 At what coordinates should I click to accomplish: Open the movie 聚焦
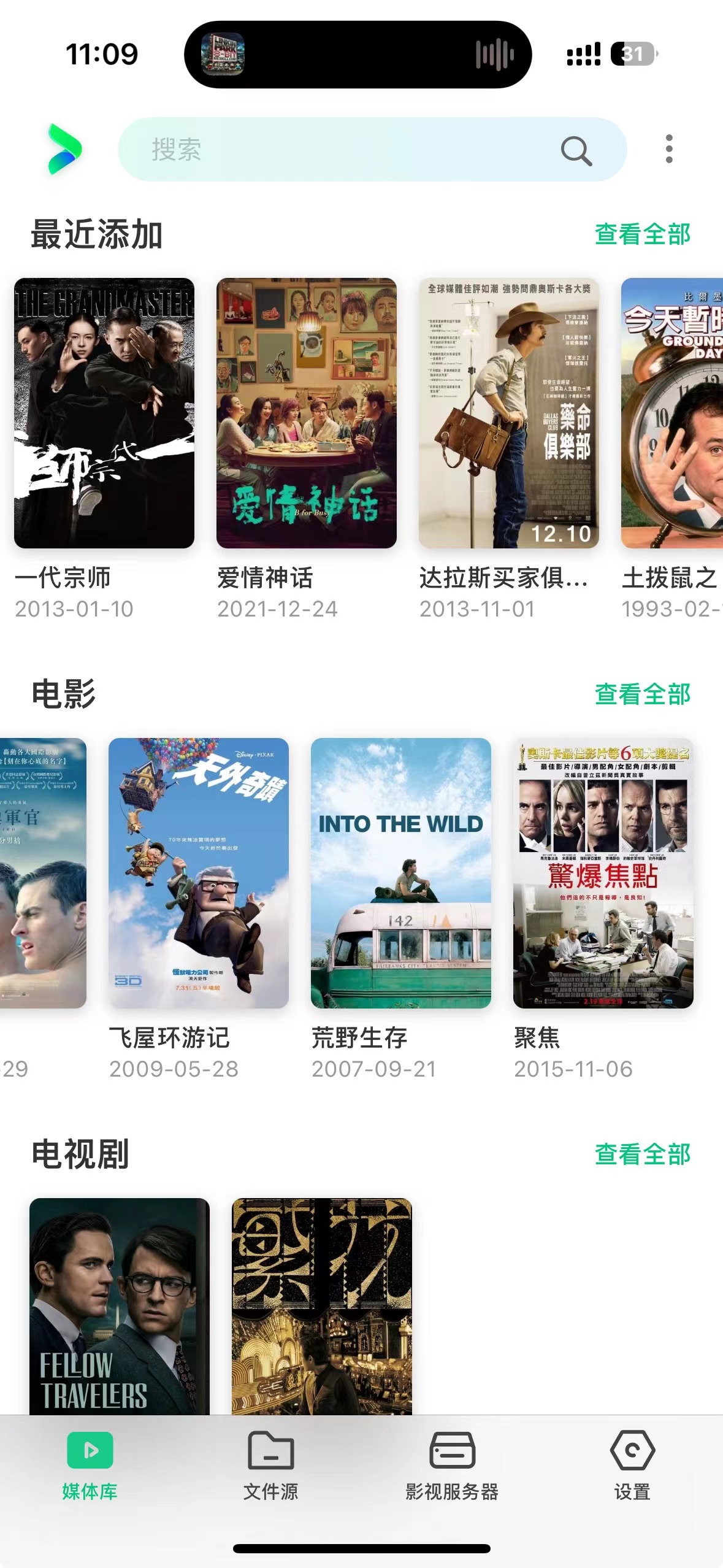603,873
